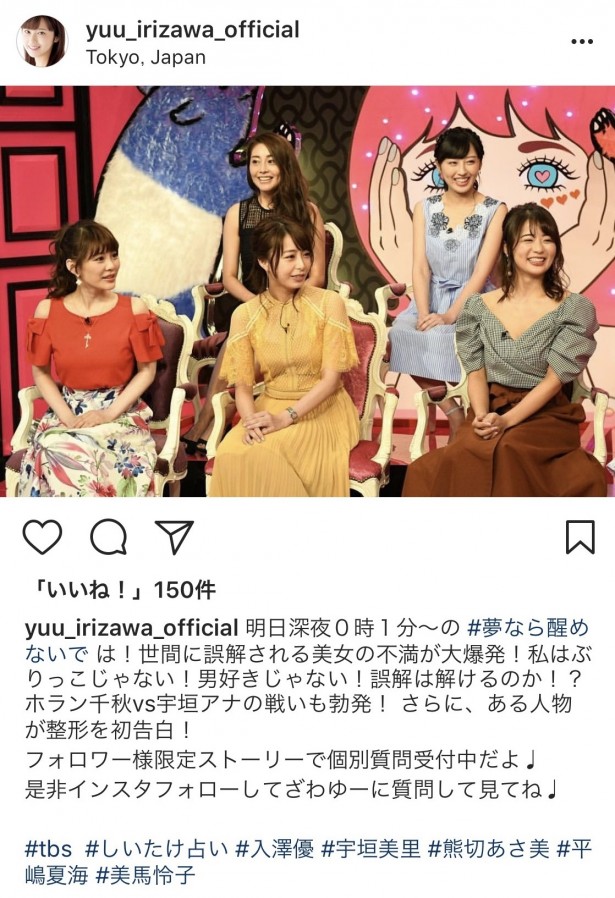Like this post with the heart icon
The image size is (615, 898).
click(x=42, y=538)
